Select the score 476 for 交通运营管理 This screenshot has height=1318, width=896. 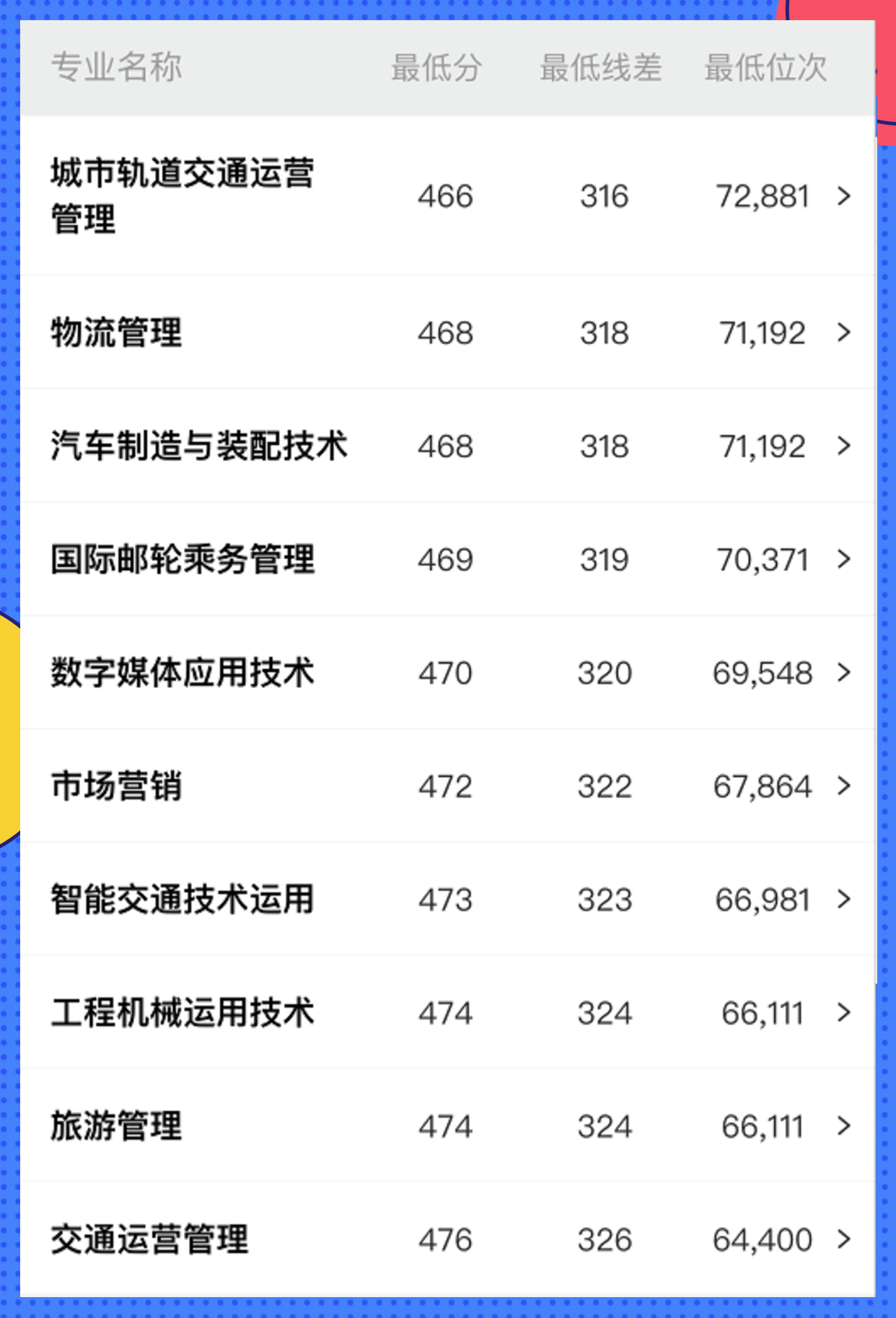(x=447, y=1239)
